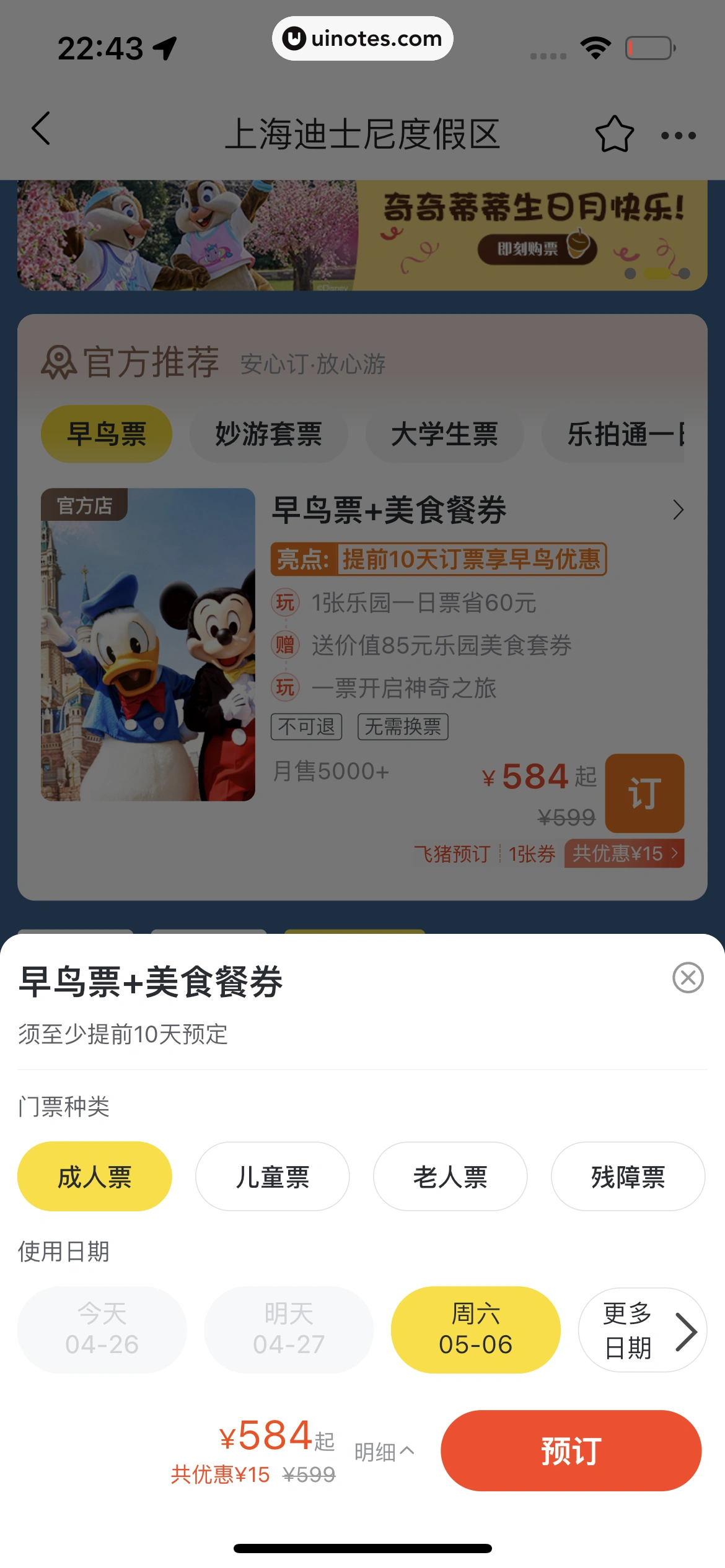Go back from 上海迪士尼度假区 page
This screenshot has height=1568, width=725.
click(41, 129)
